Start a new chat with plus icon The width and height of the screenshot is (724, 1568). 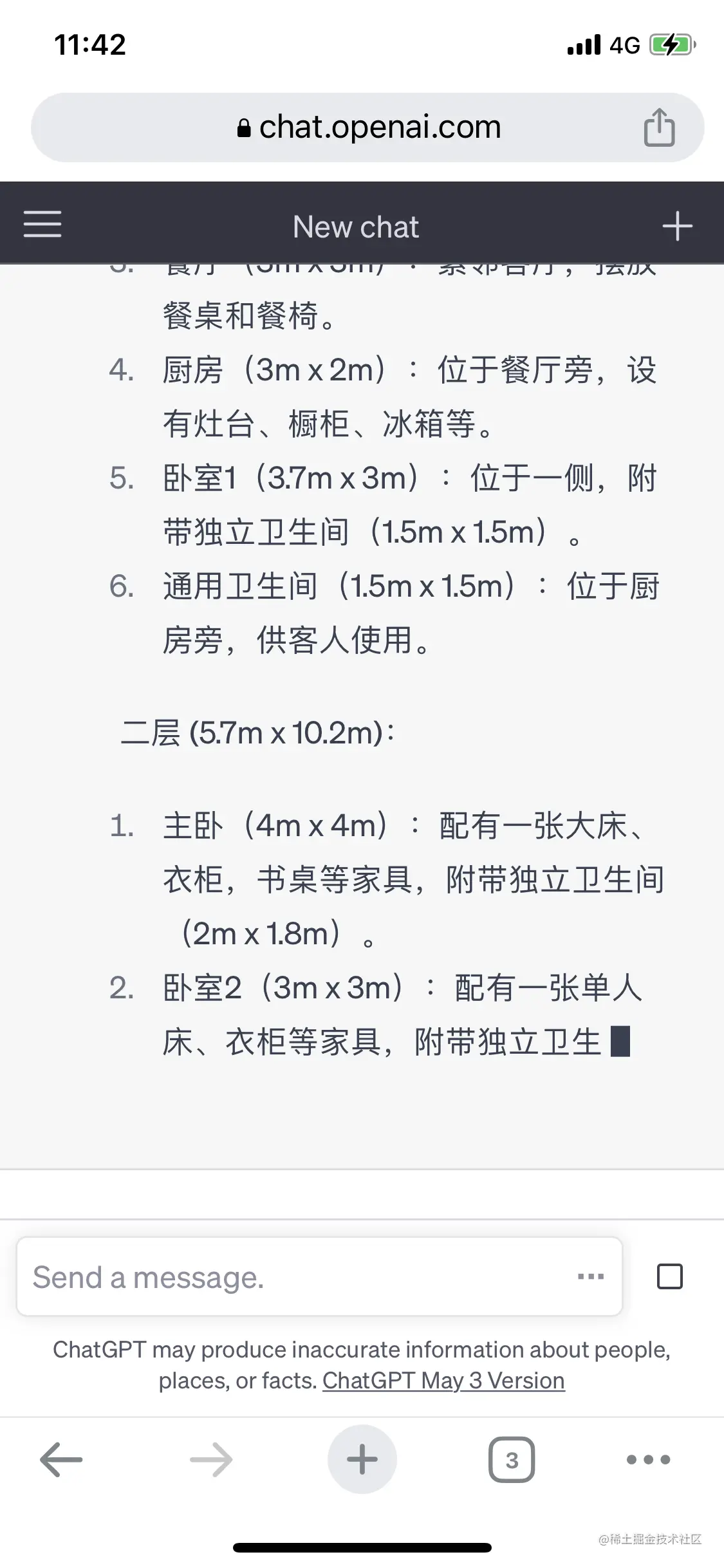[x=677, y=227]
